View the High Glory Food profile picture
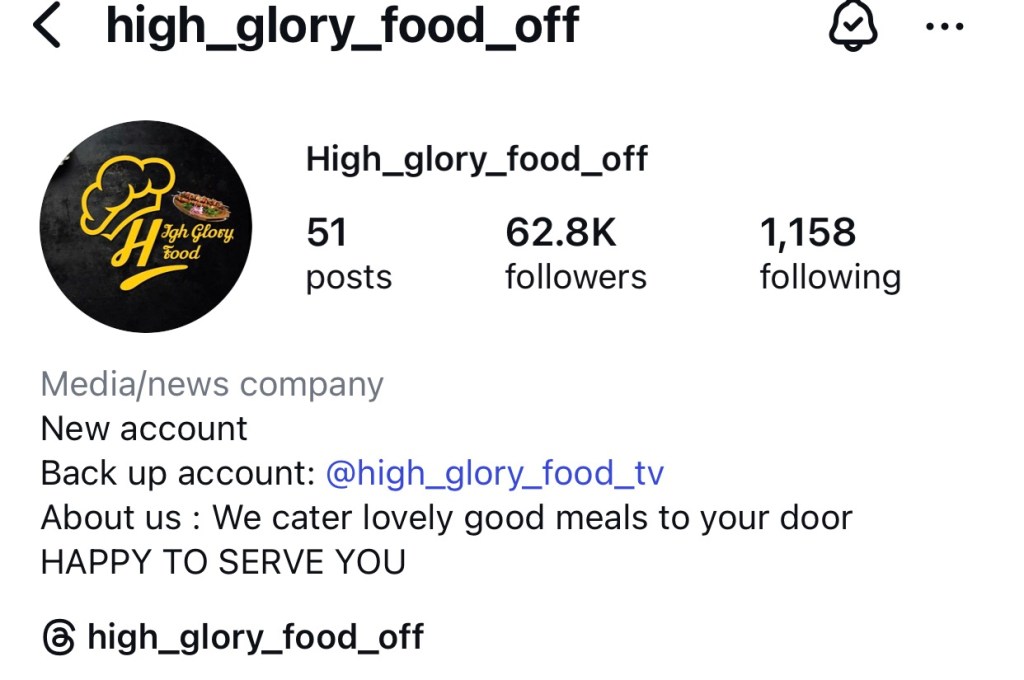 pos(146,227)
